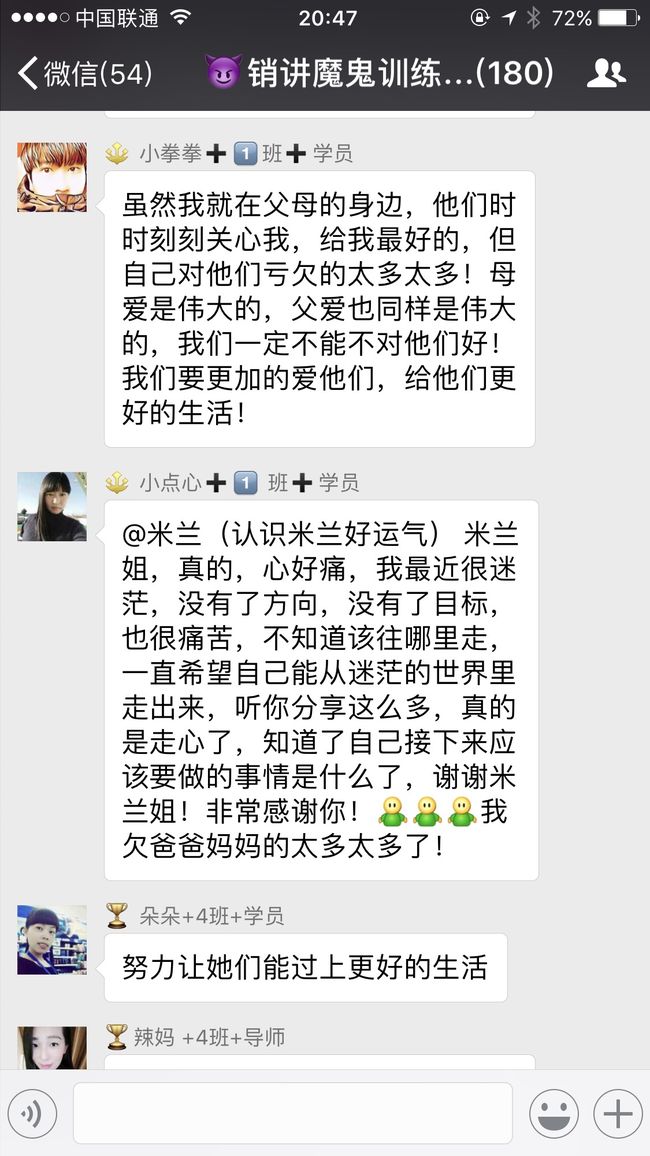
Task: Open the emoji picker
Action: click(x=553, y=1113)
